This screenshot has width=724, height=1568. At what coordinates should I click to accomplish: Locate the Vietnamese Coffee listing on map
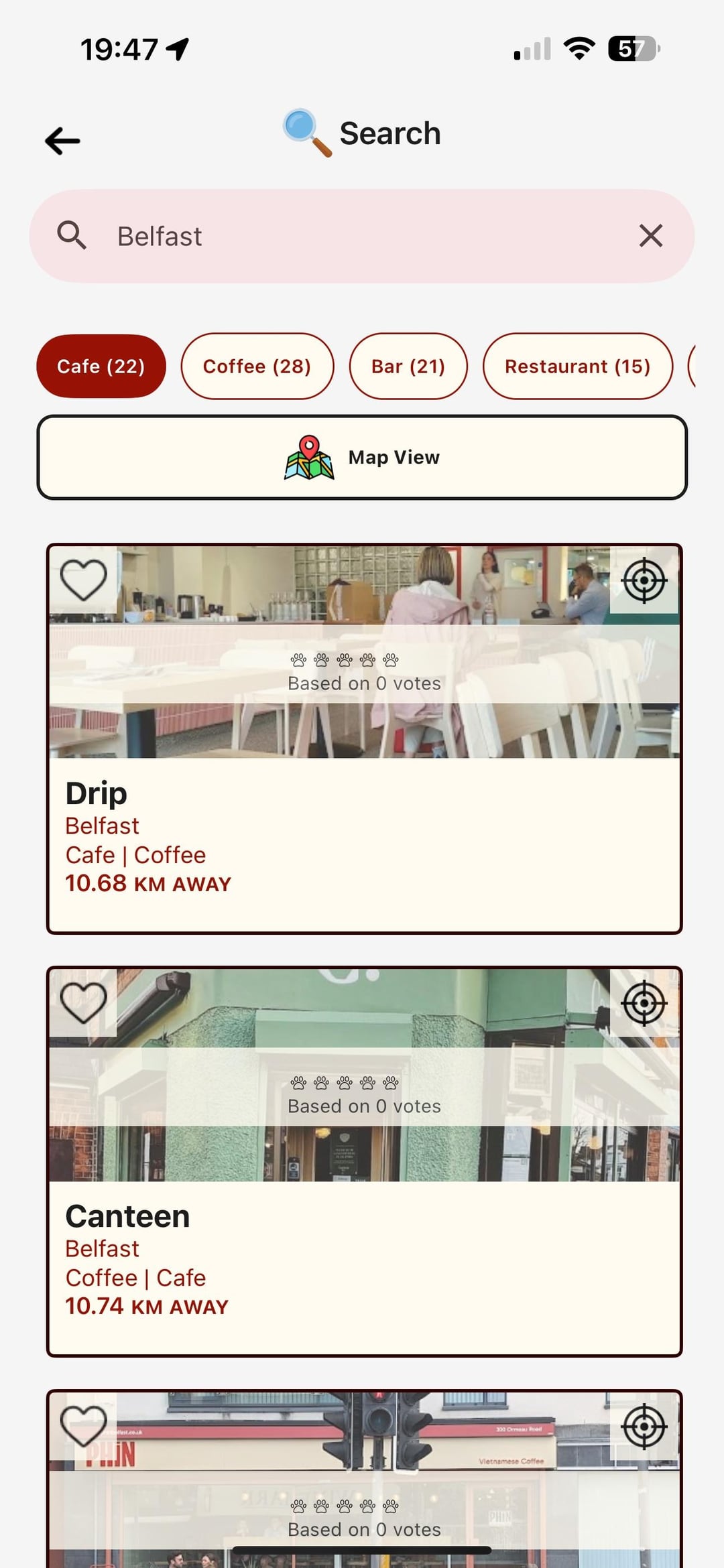pyautogui.click(x=644, y=1426)
